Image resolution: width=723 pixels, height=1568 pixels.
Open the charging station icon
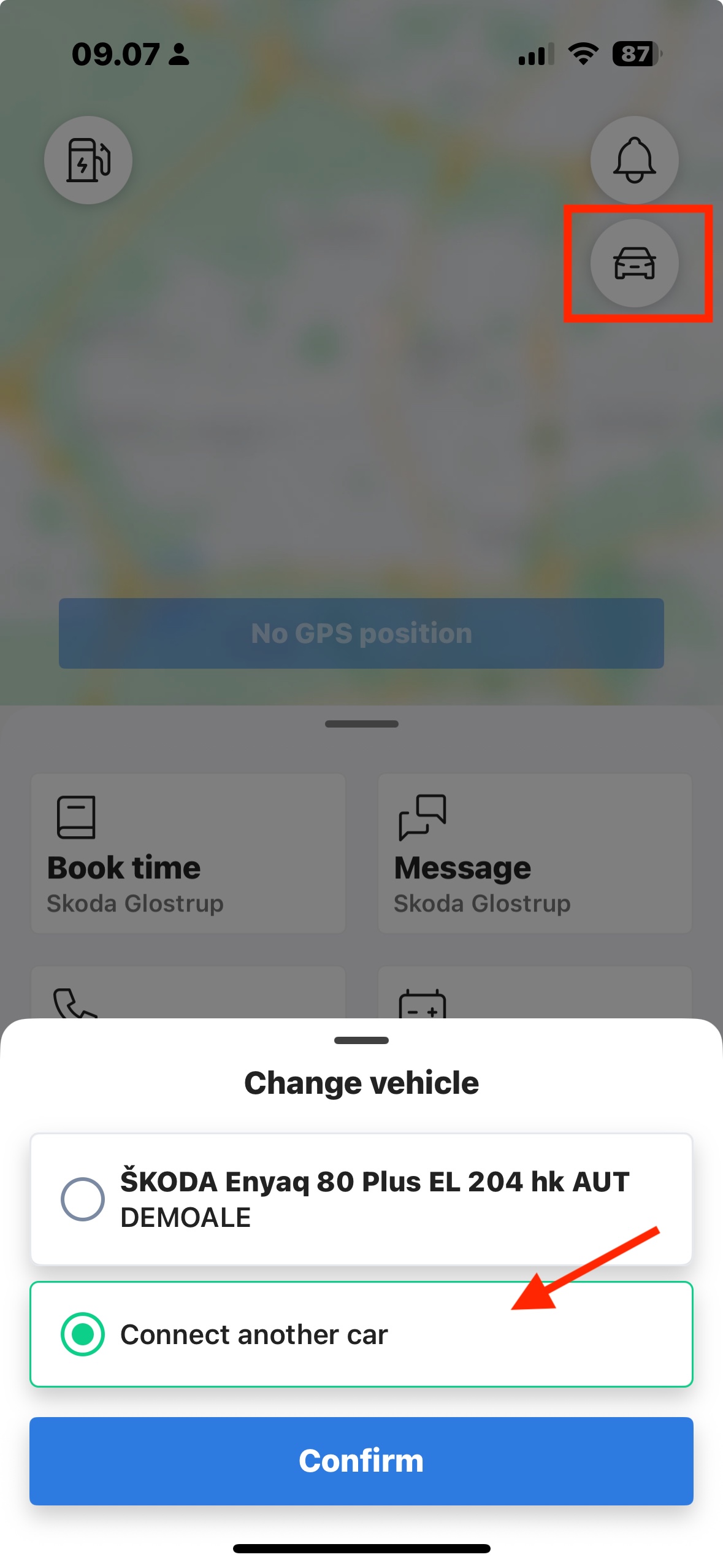point(88,160)
